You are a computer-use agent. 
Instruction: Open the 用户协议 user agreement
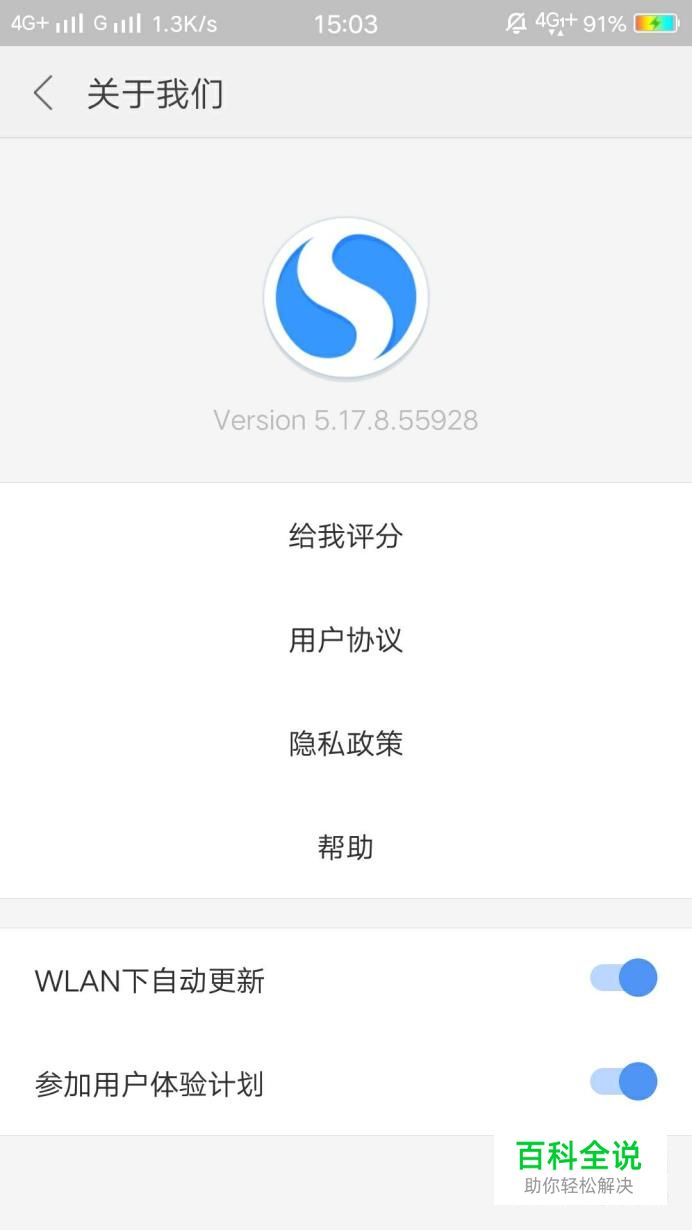point(346,640)
